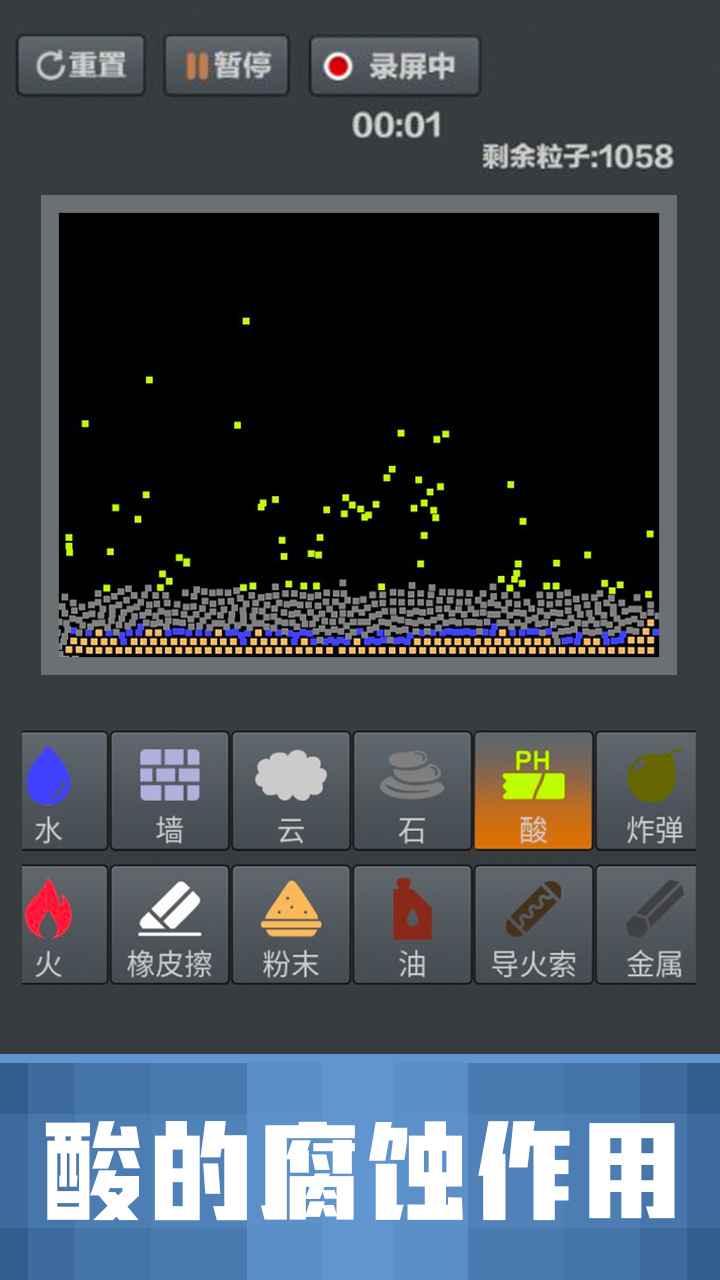Select the bomb (炸弹) tool

[x=656, y=791]
